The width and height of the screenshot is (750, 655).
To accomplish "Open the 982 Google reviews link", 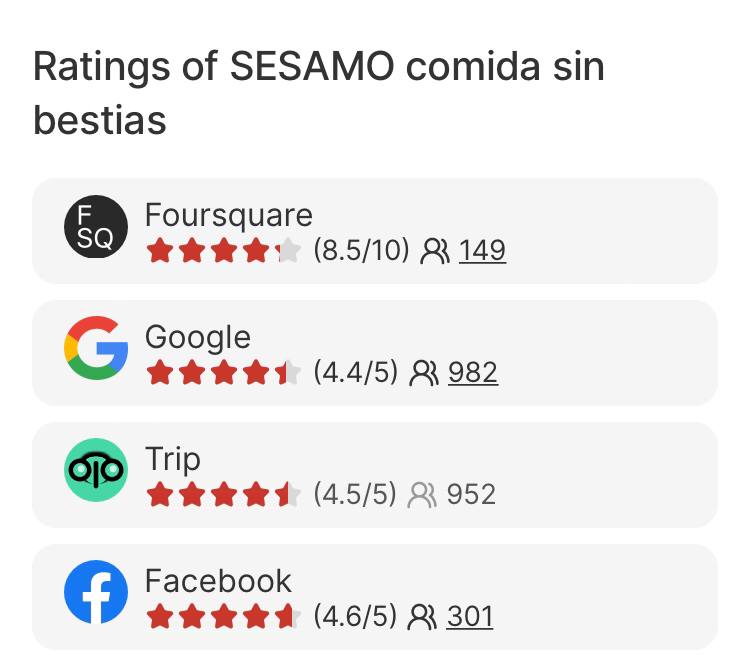I will (473, 372).
